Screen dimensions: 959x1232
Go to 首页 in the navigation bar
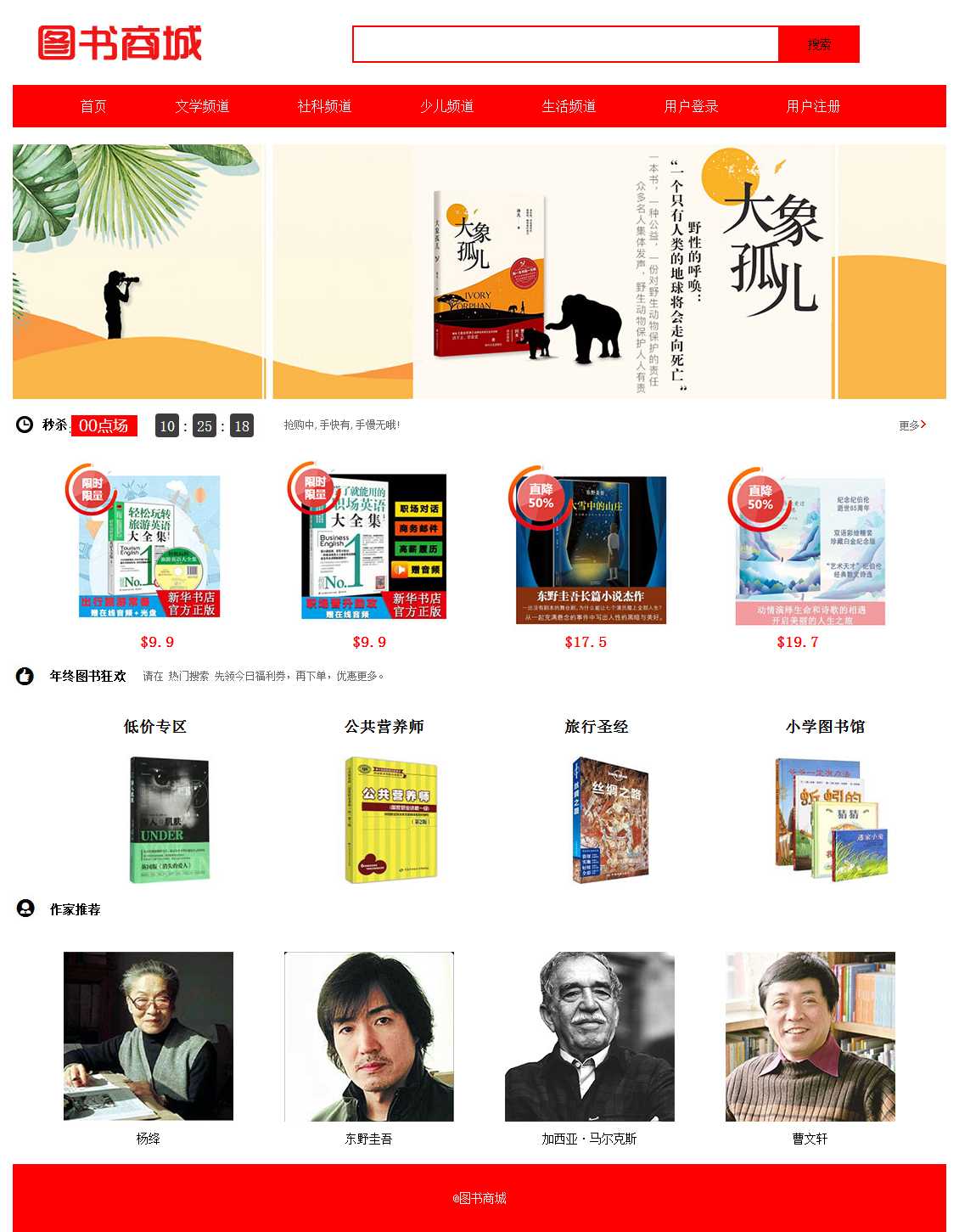click(93, 106)
